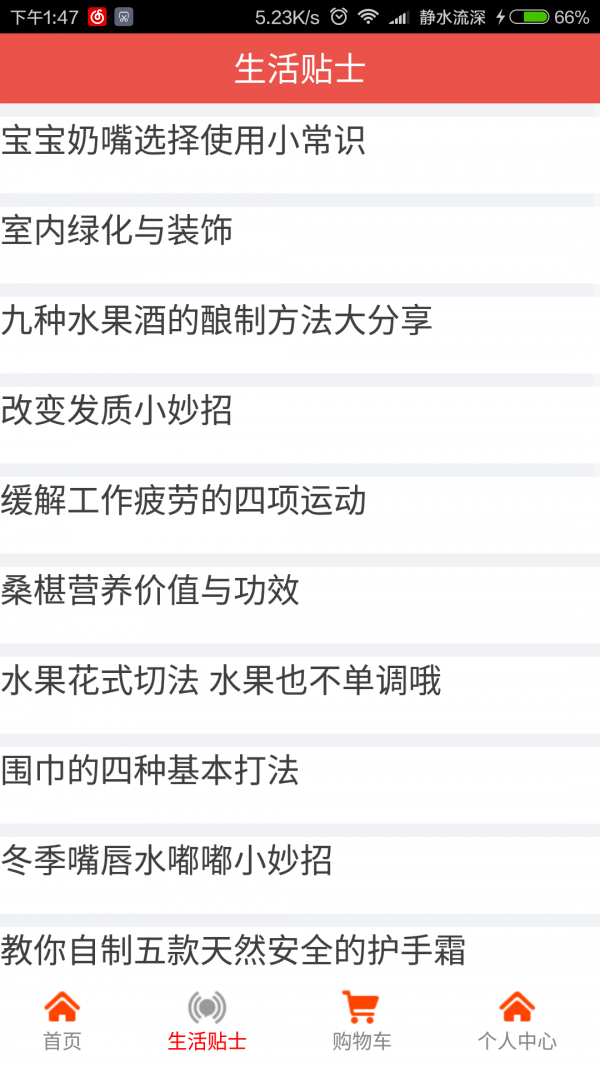Go to the 首页 tab
Screen dimensions: 600x1067
pyautogui.click(x=62, y=1020)
